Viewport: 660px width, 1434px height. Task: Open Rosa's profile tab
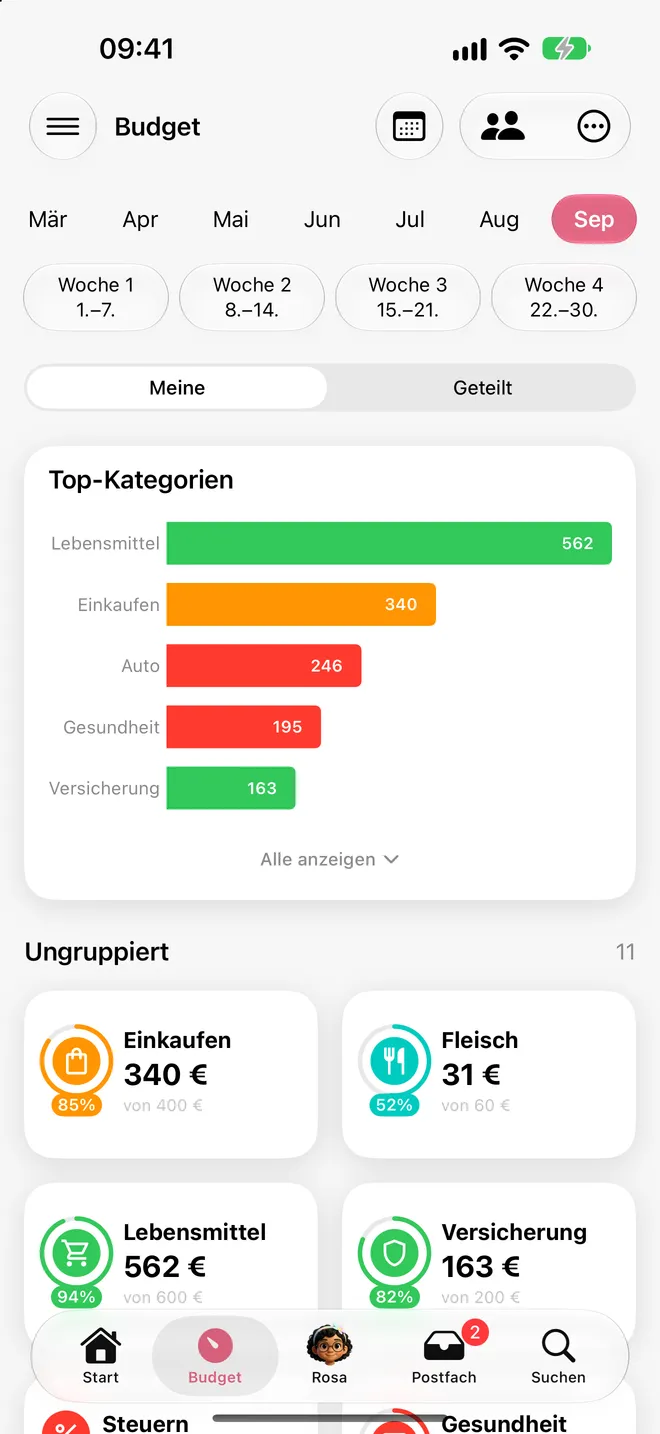click(x=329, y=1356)
